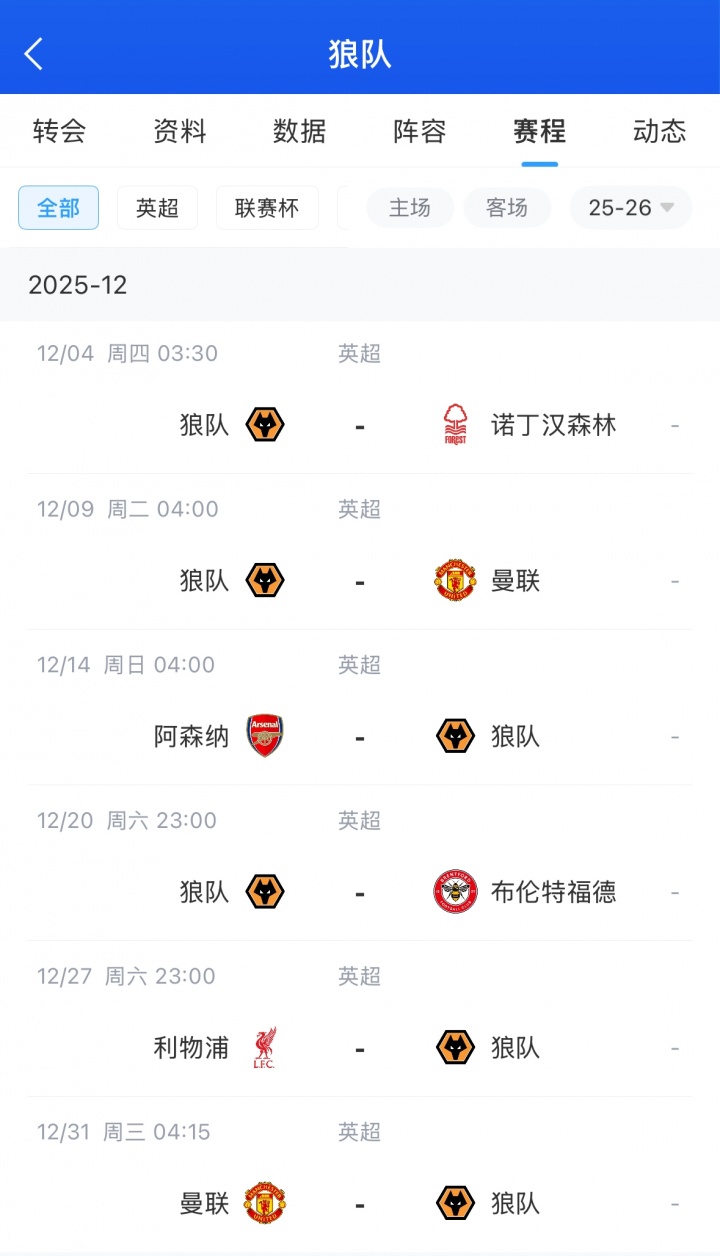Click the Liverpool L.F.C. crest
This screenshot has width=720, height=1256.
[264, 1047]
